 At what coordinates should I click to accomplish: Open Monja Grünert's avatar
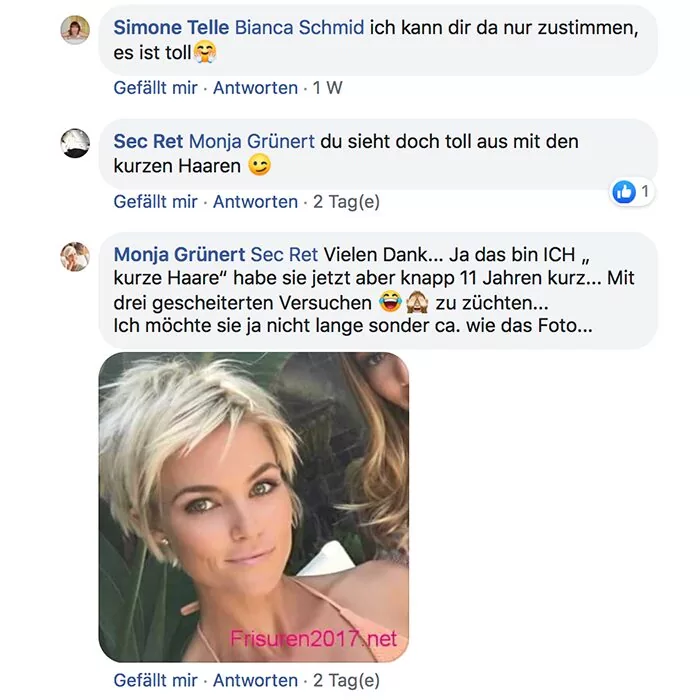pyautogui.click(x=76, y=257)
